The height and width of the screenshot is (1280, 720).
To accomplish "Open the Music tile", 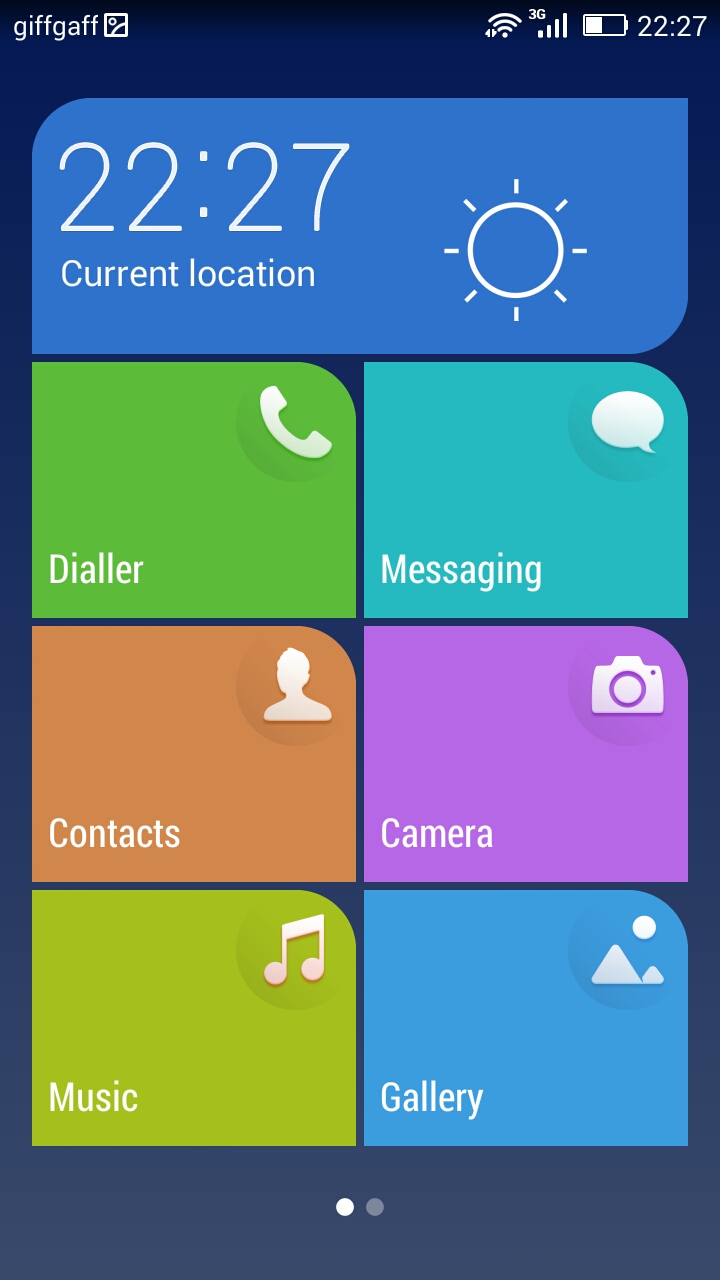I will [x=194, y=1018].
